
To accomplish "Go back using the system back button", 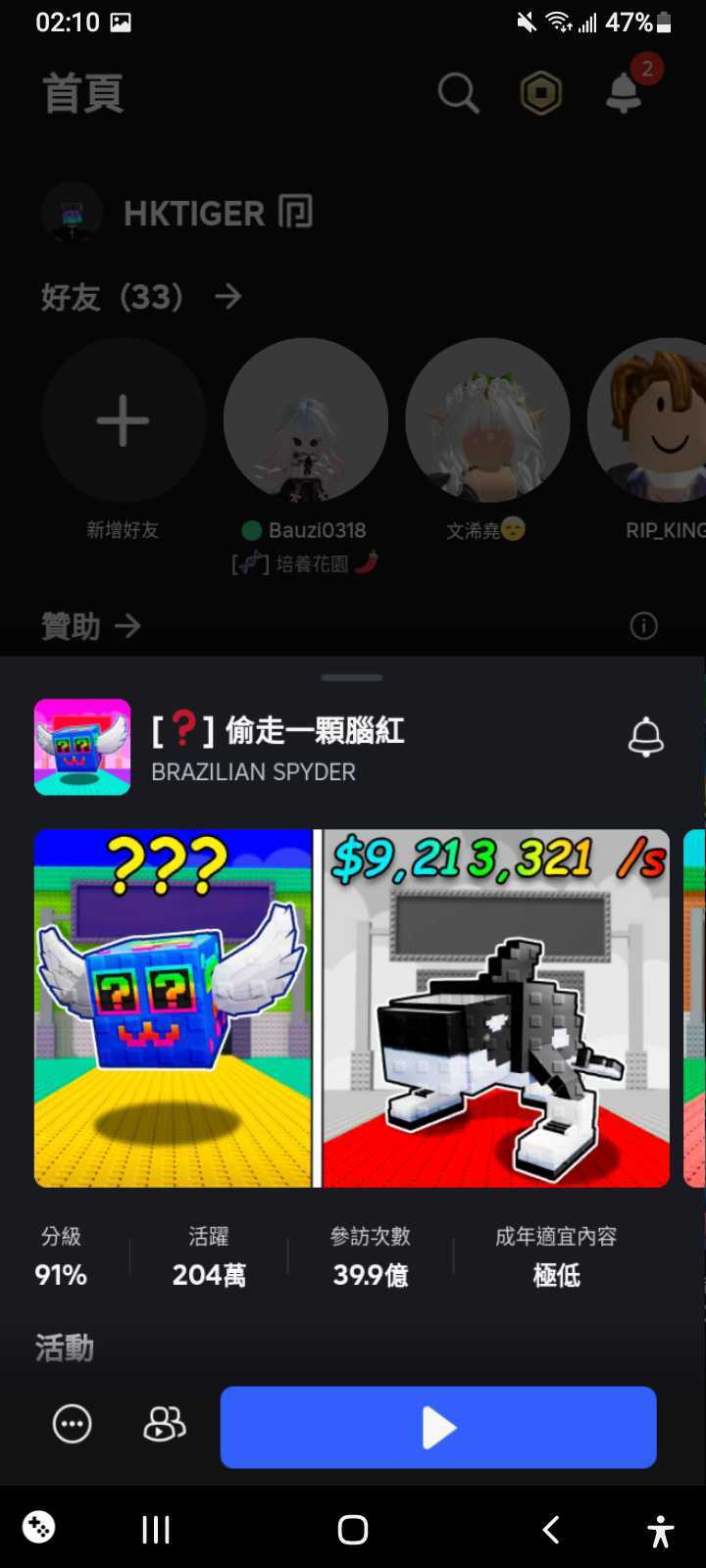I will pyautogui.click(x=551, y=1529).
